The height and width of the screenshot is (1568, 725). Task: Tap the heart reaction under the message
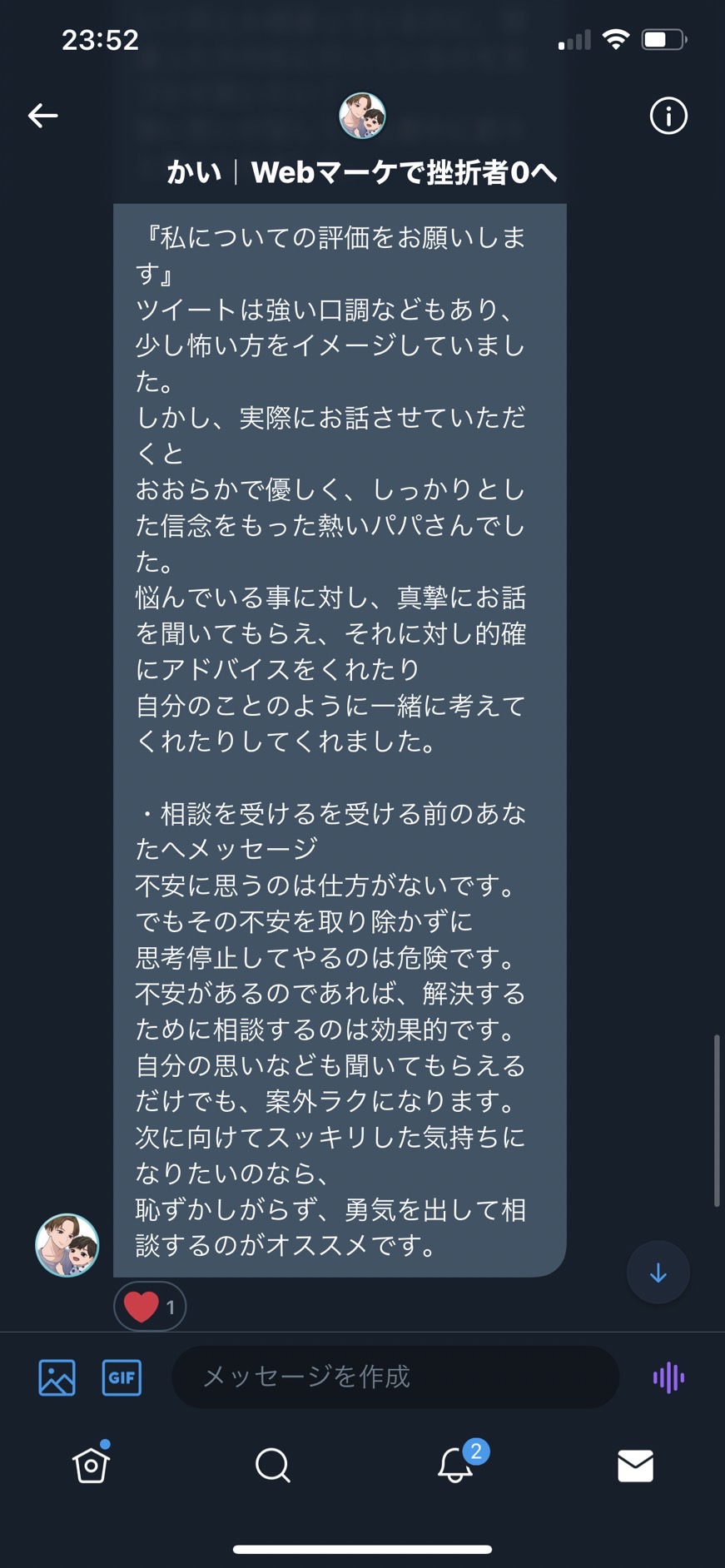(150, 1306)
